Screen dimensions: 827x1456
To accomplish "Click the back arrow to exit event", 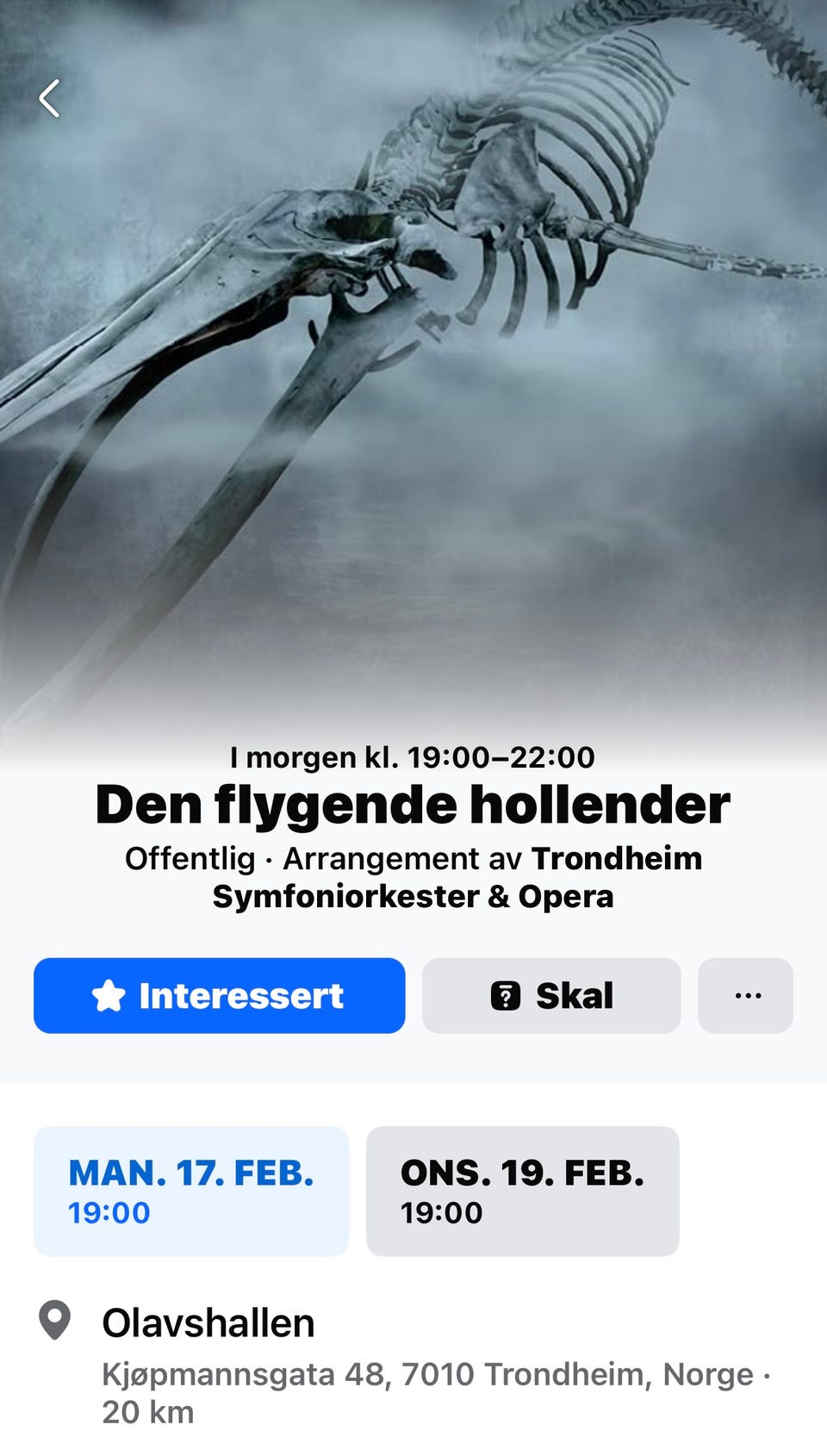I will 50,96.
